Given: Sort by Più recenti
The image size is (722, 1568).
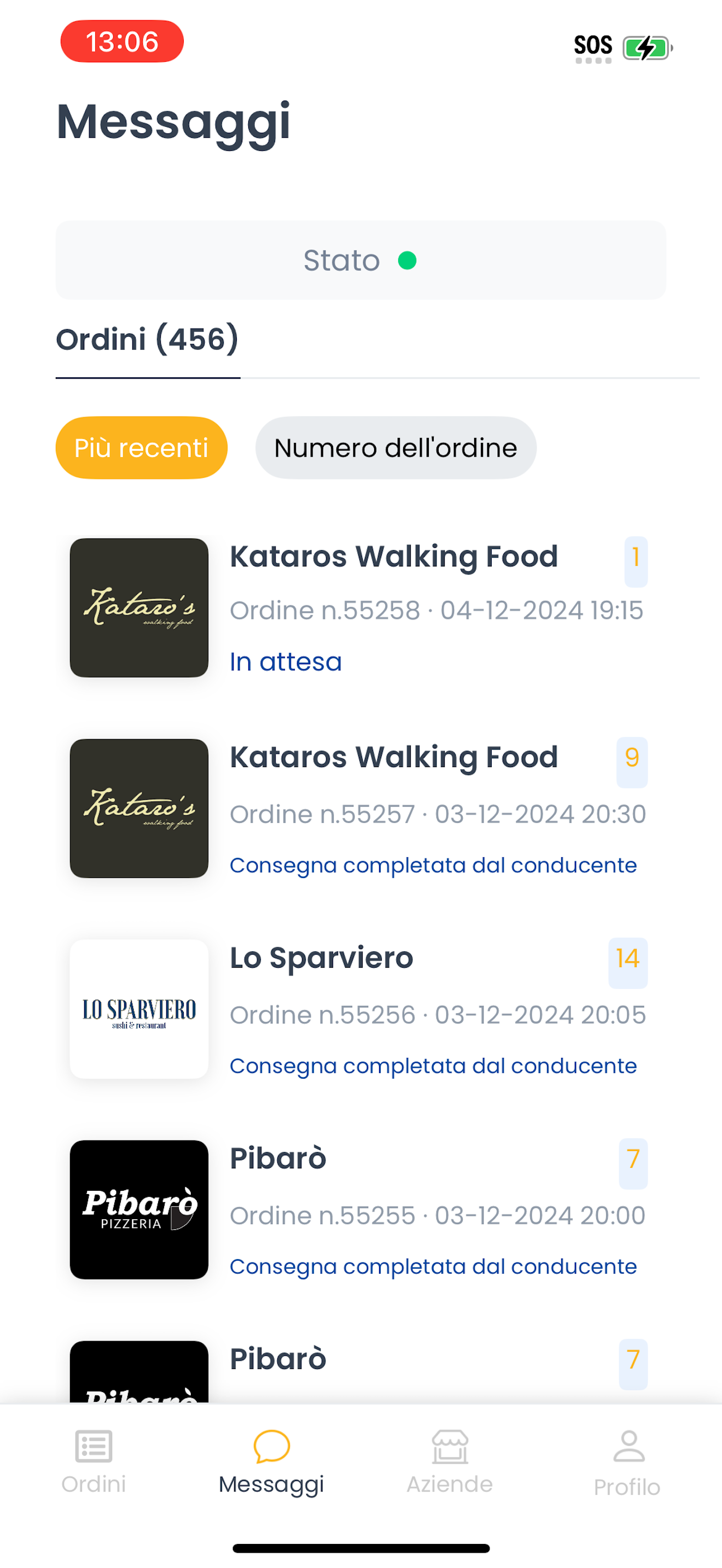Looking at the screenshot, I should (141, 448).
